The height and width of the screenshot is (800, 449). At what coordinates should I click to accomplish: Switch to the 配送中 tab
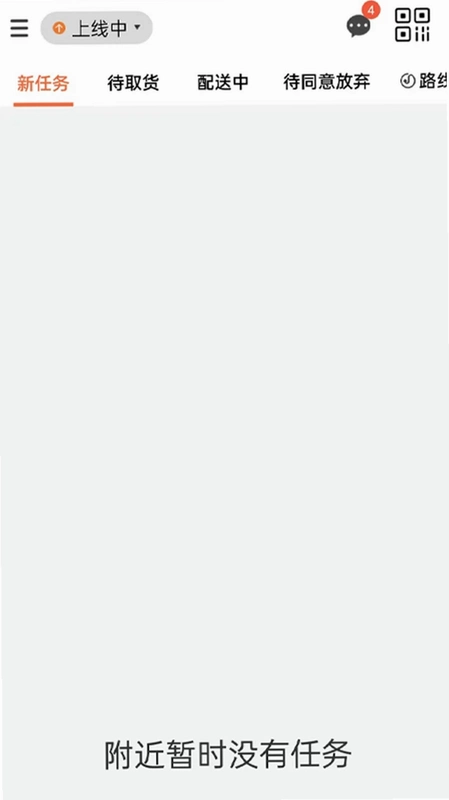(x=223, y=82)
